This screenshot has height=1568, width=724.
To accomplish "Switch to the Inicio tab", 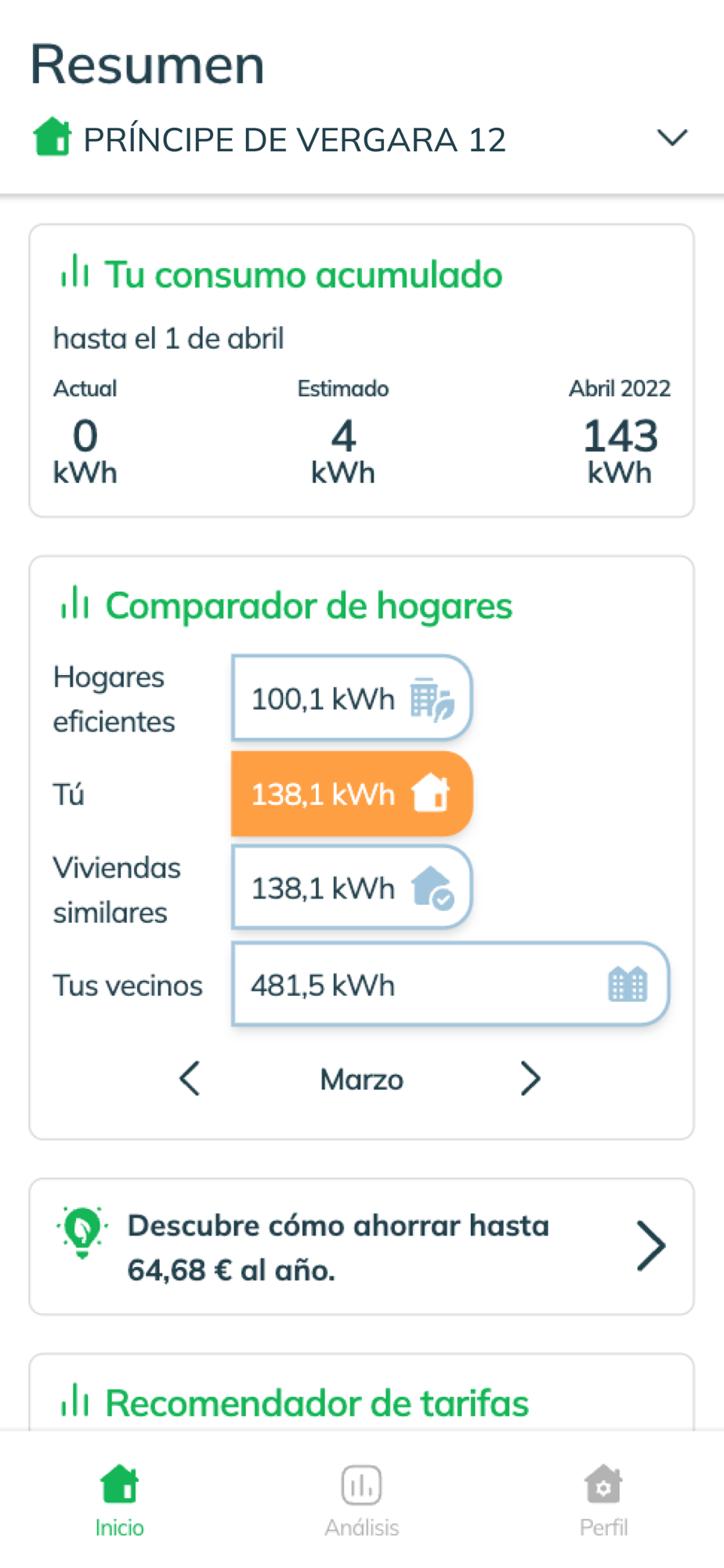I will (119, 1501).
